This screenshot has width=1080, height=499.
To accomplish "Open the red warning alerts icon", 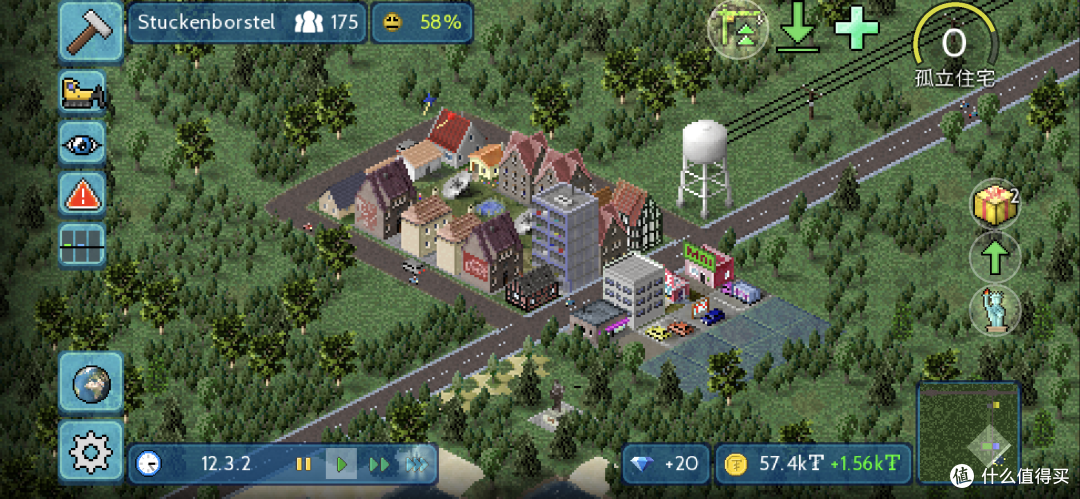I will [84, 194].
